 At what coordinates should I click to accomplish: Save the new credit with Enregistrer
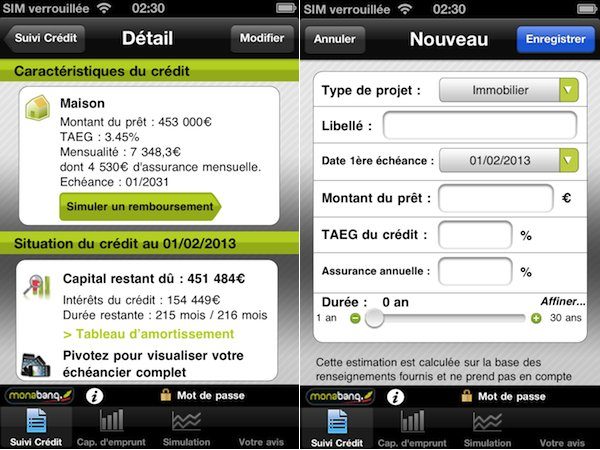[x=553, y=40]
